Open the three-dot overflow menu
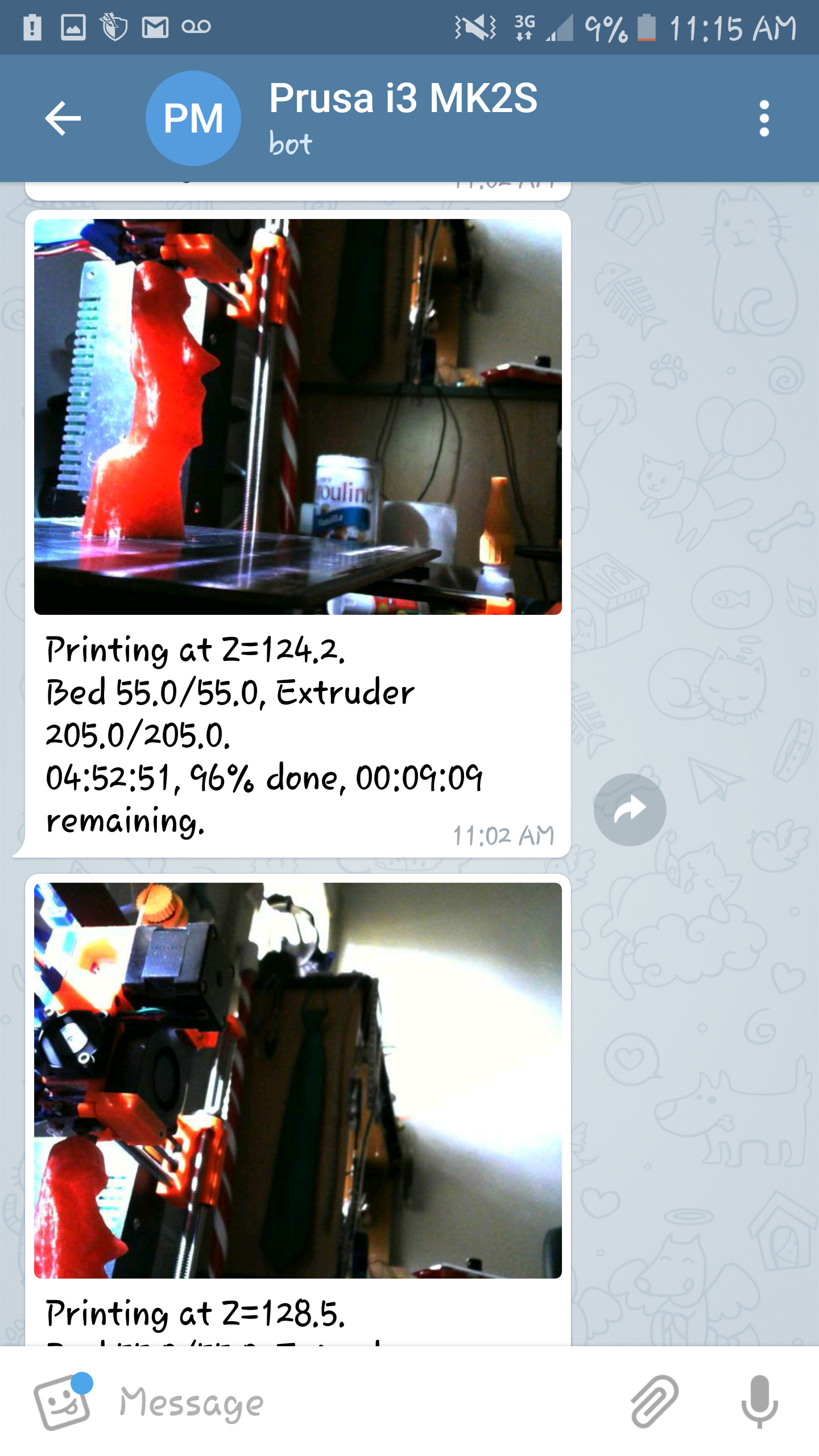 [764, 118]
